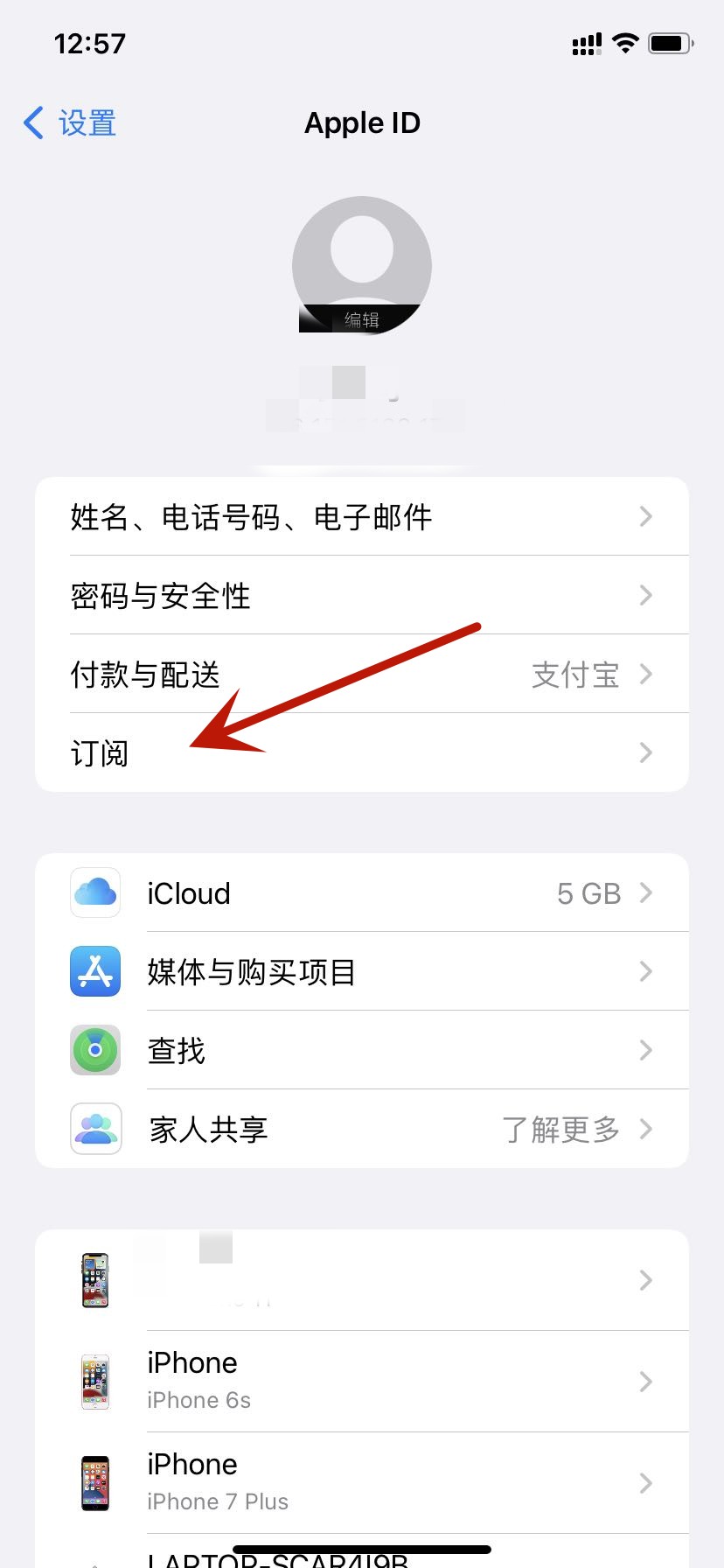The width and height of the screenshot is (724, 1568).
Task: Open 姓名、电话号码、电子邮件
Action: 361,516
